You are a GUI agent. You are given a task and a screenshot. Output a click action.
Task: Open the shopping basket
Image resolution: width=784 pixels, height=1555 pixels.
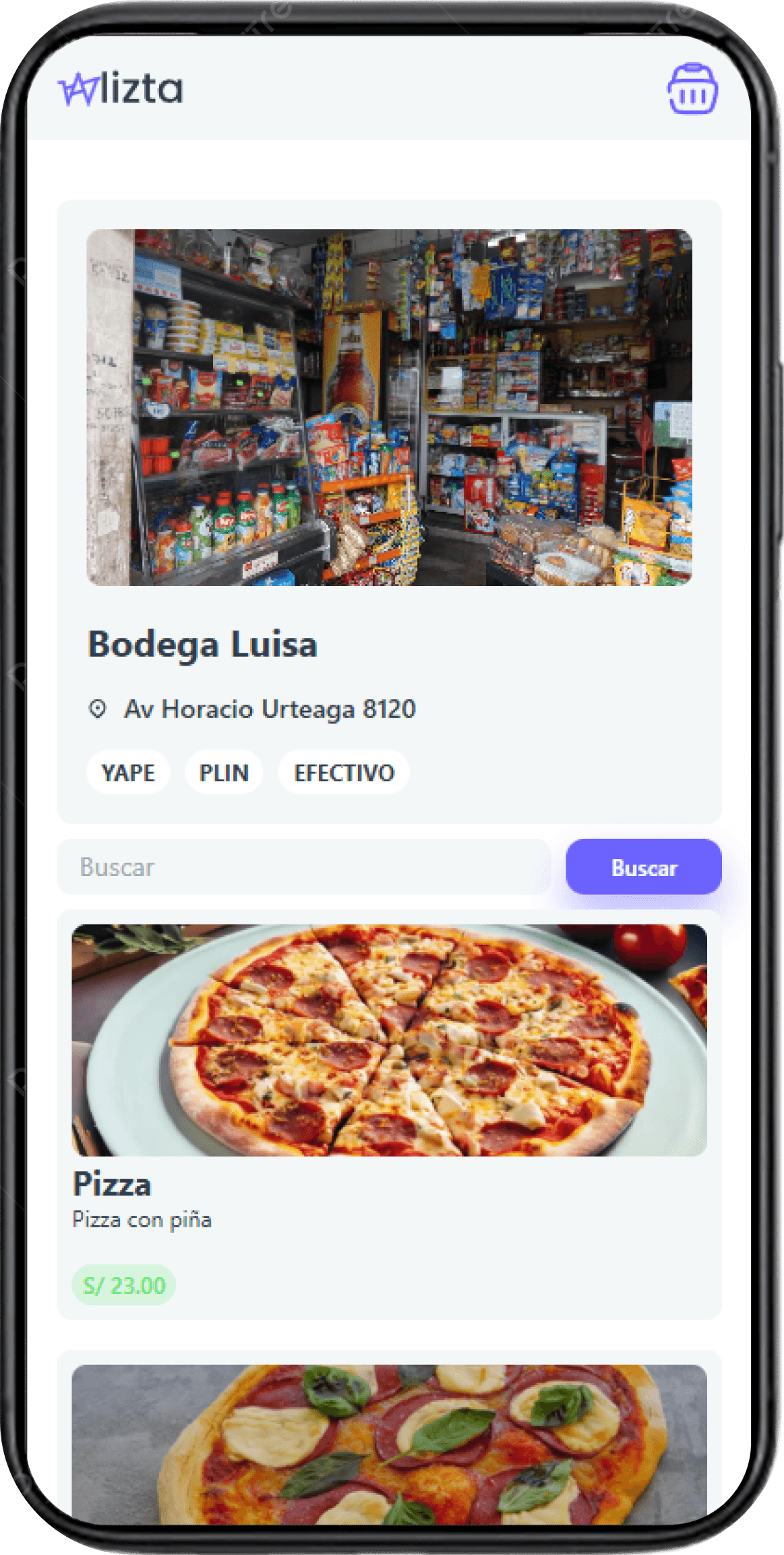pyautogui.click(x=692, y=90)
